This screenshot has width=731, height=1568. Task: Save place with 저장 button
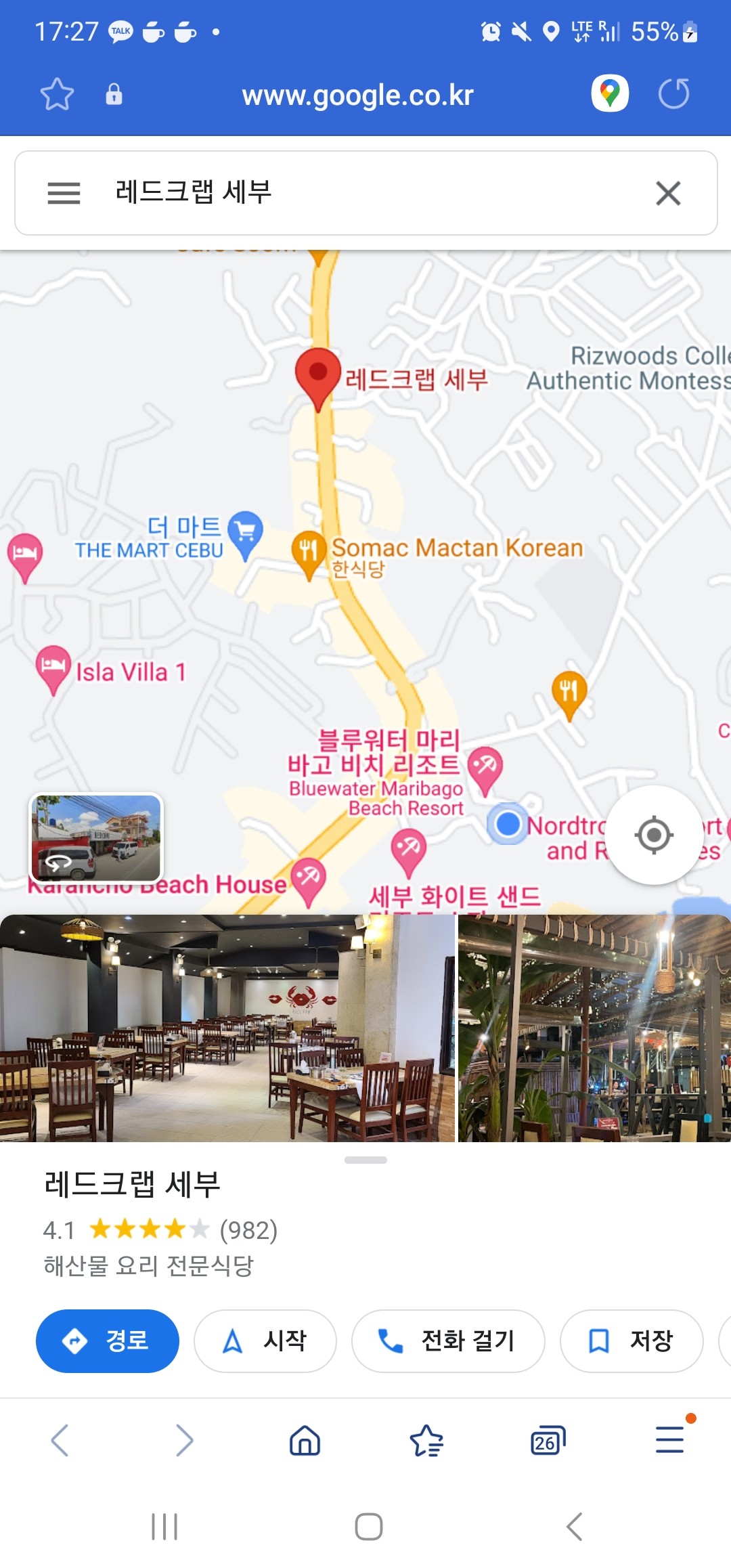click(x=631, y=1341)
